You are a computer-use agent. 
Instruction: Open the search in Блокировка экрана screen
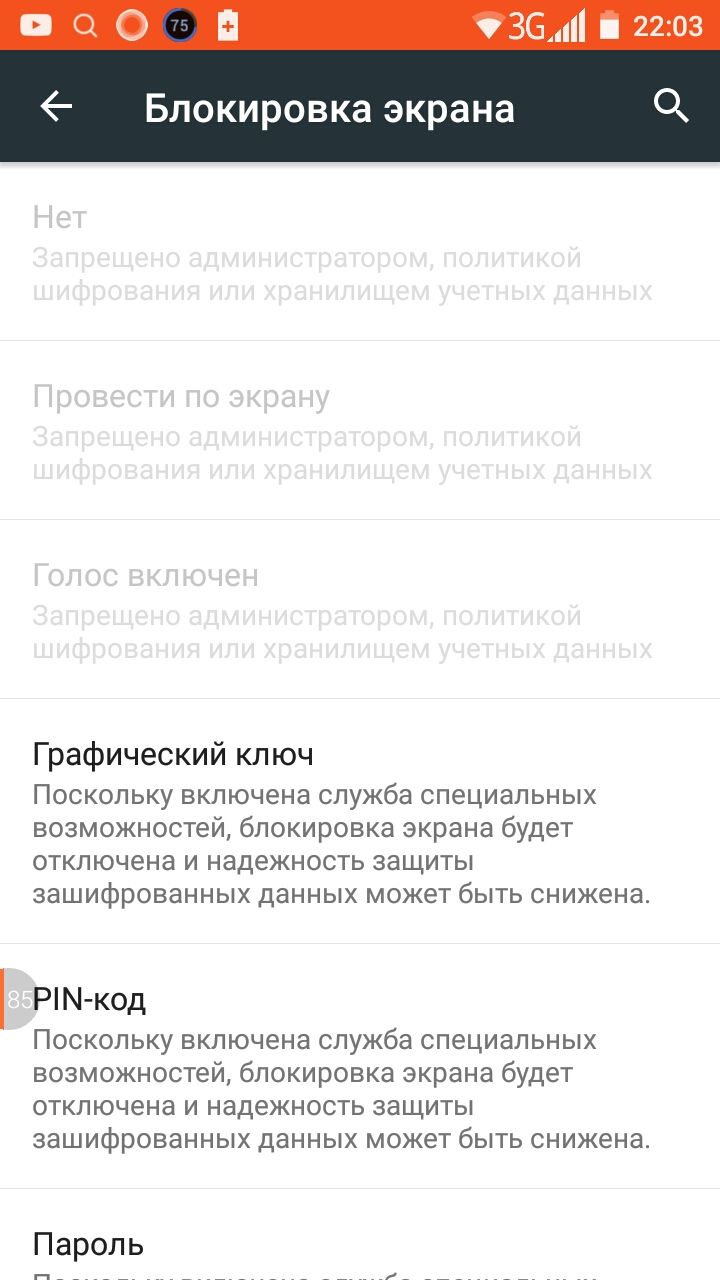tap(670, 104)
